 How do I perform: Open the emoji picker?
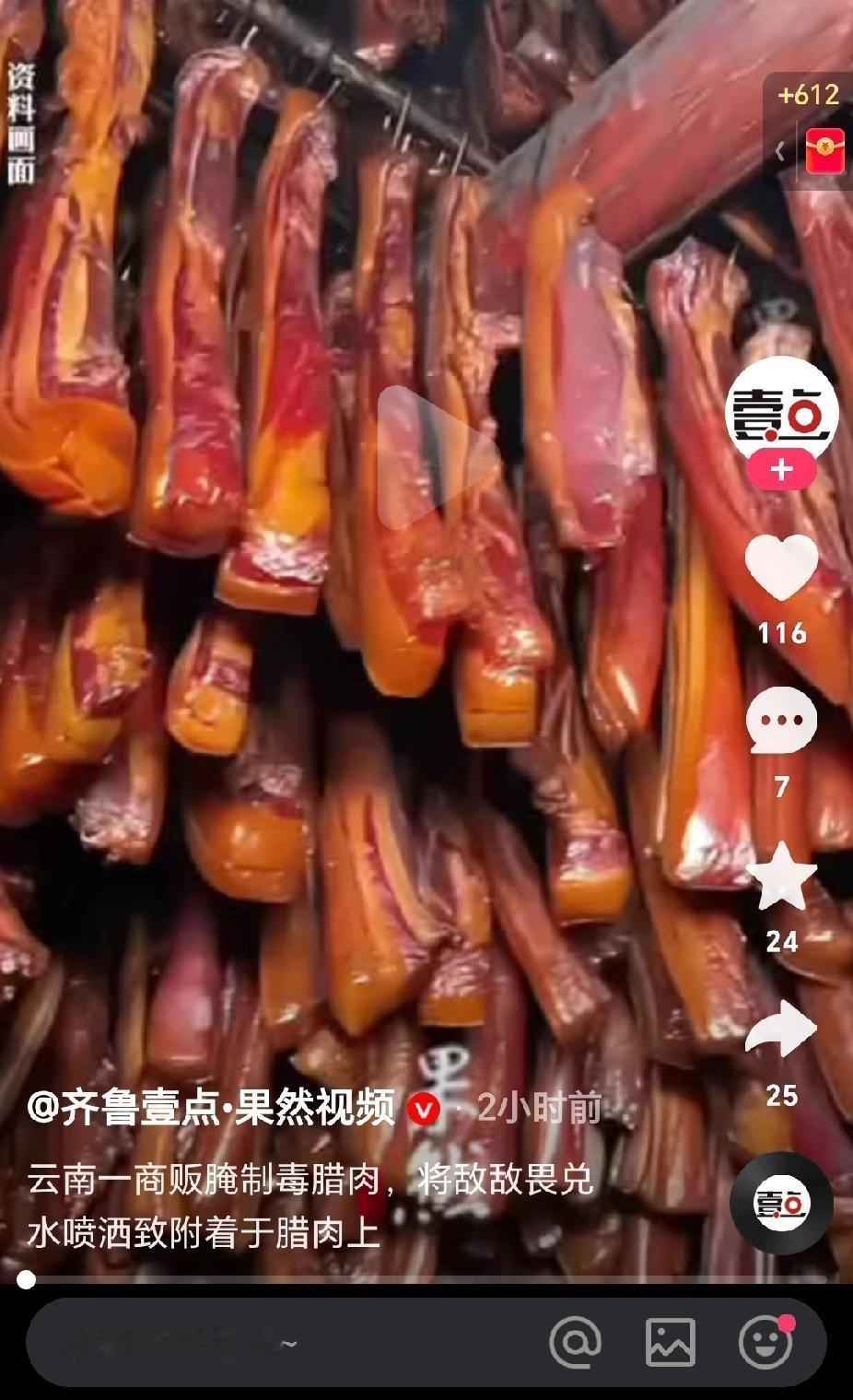765,1343
